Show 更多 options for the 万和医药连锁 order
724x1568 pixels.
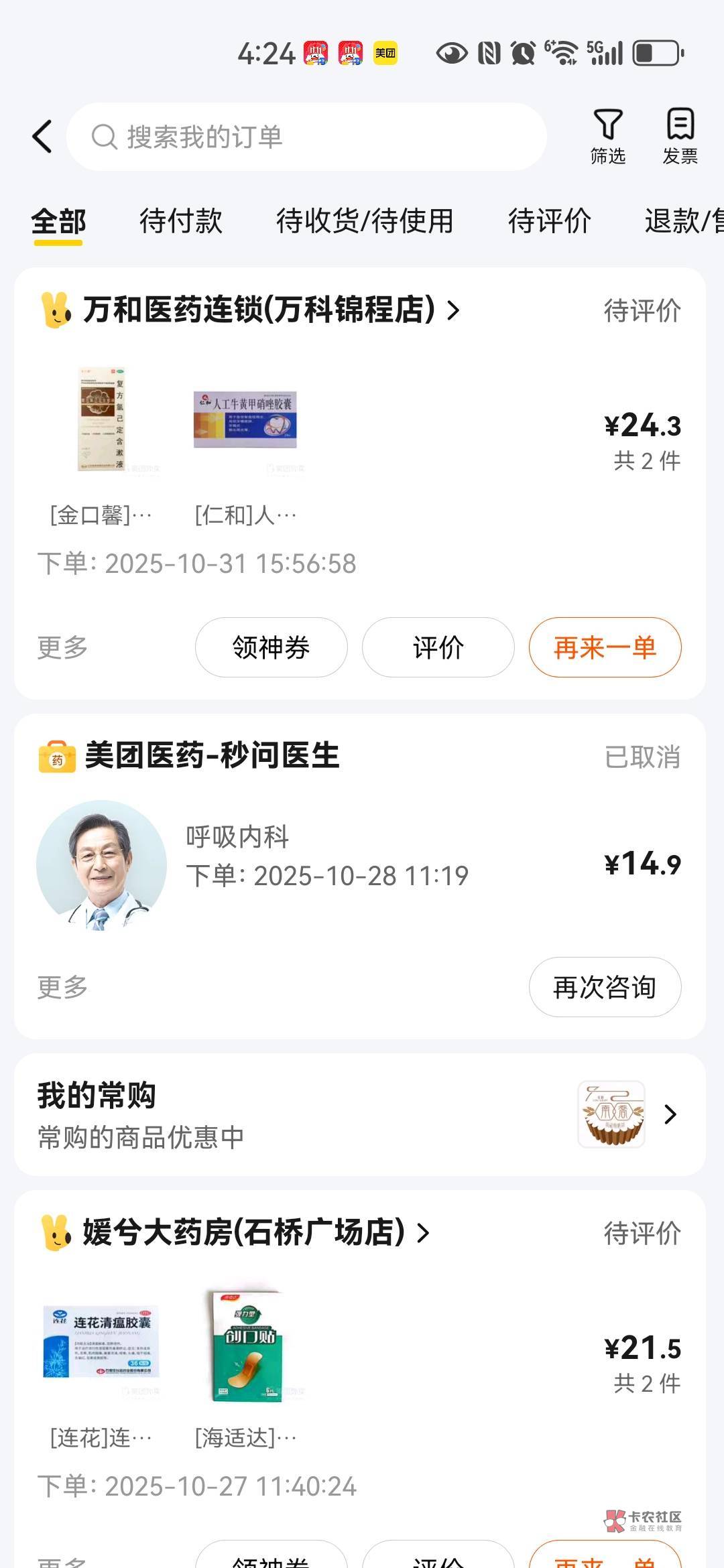(x=62, y=647)
